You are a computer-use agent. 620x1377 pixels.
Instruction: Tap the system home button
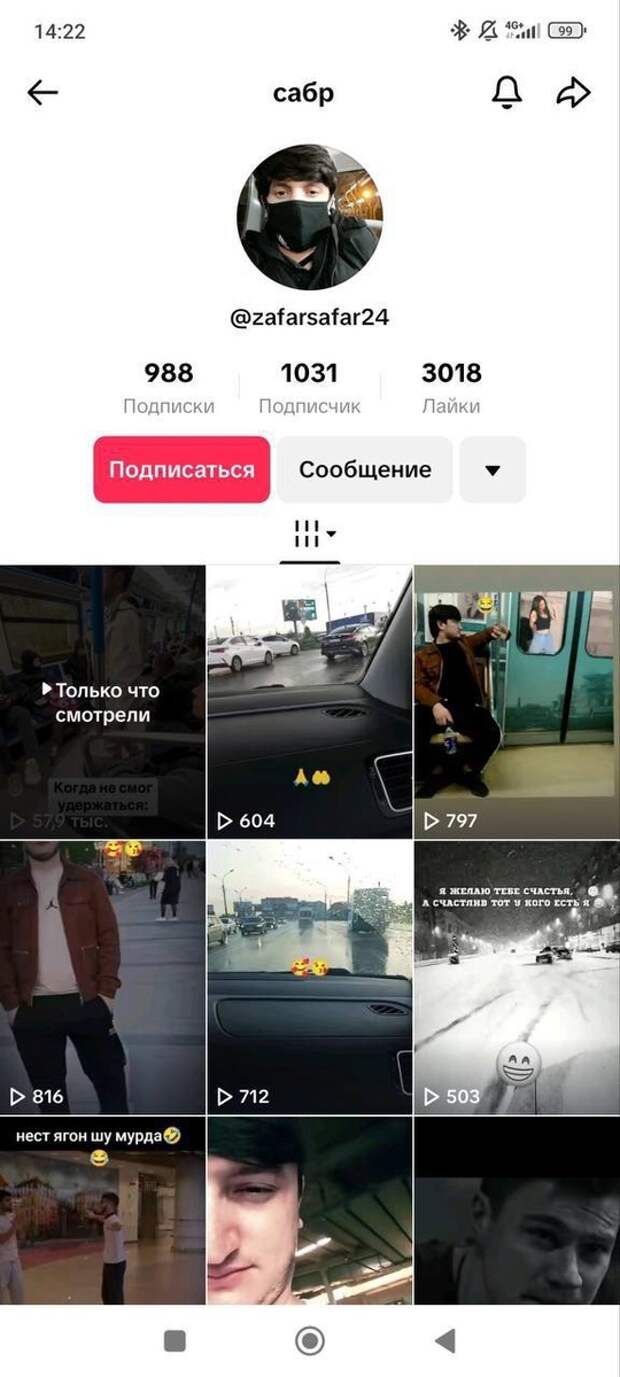click(310, 1340)
